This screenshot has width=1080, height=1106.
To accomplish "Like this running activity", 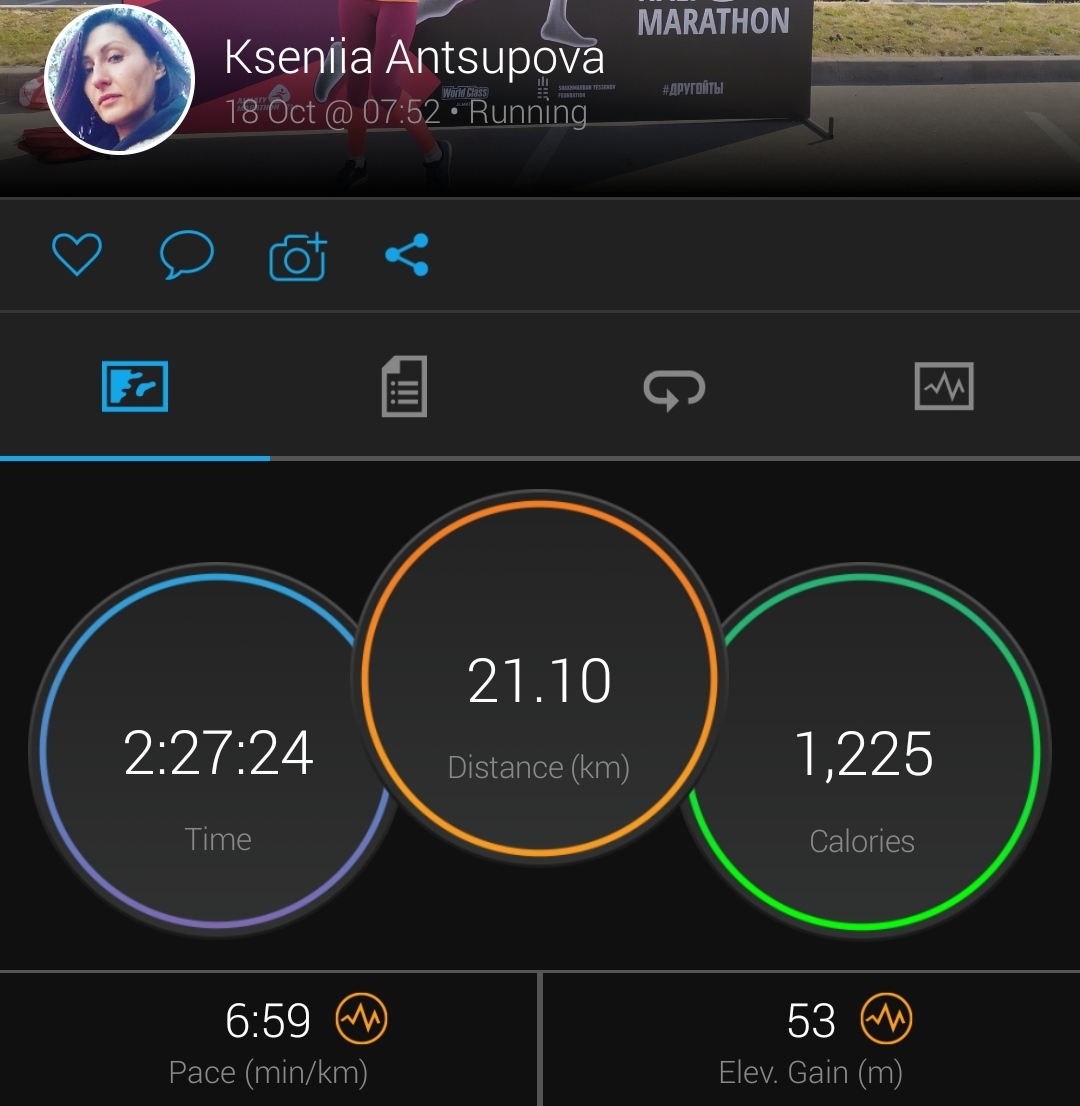I will 77,255.
